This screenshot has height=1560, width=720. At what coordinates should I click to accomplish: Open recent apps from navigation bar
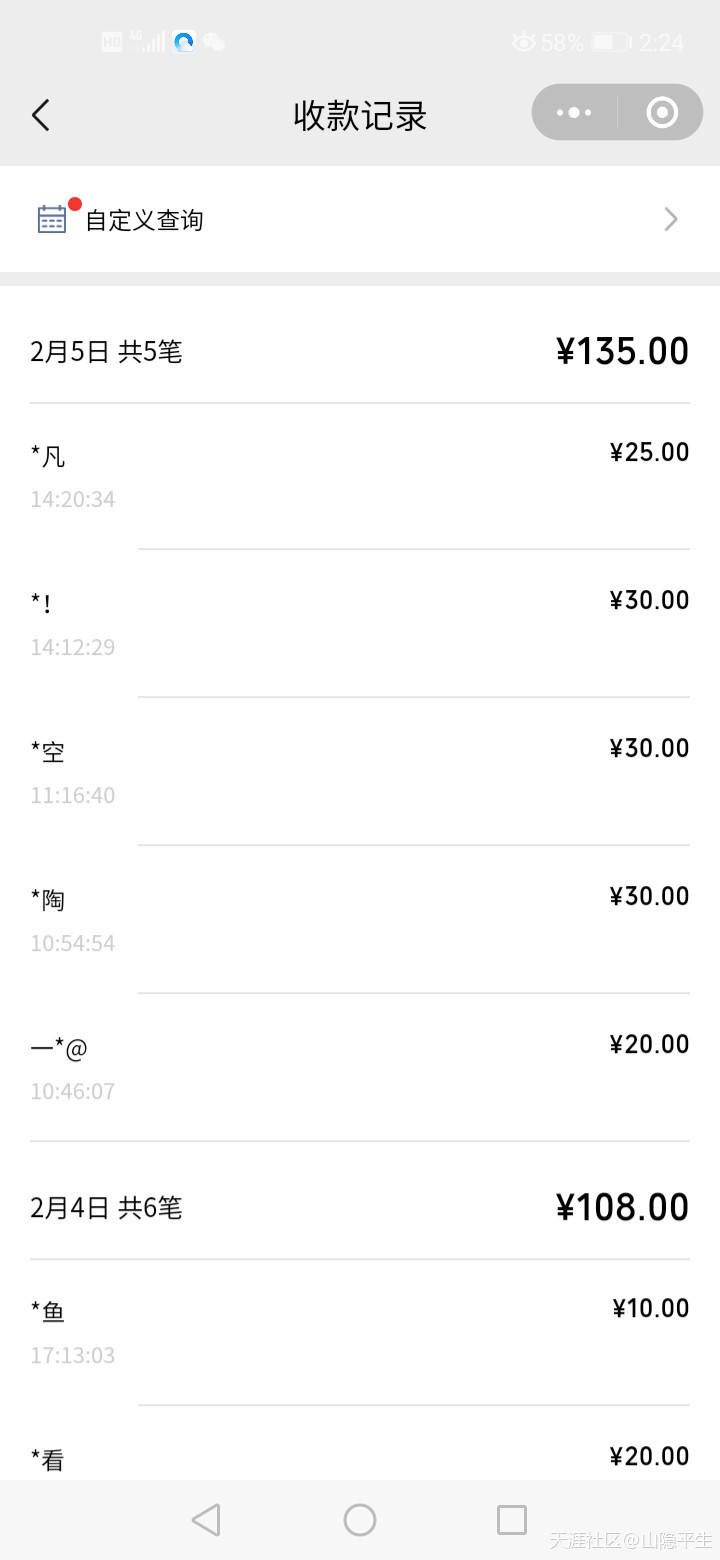point(512,1520)
